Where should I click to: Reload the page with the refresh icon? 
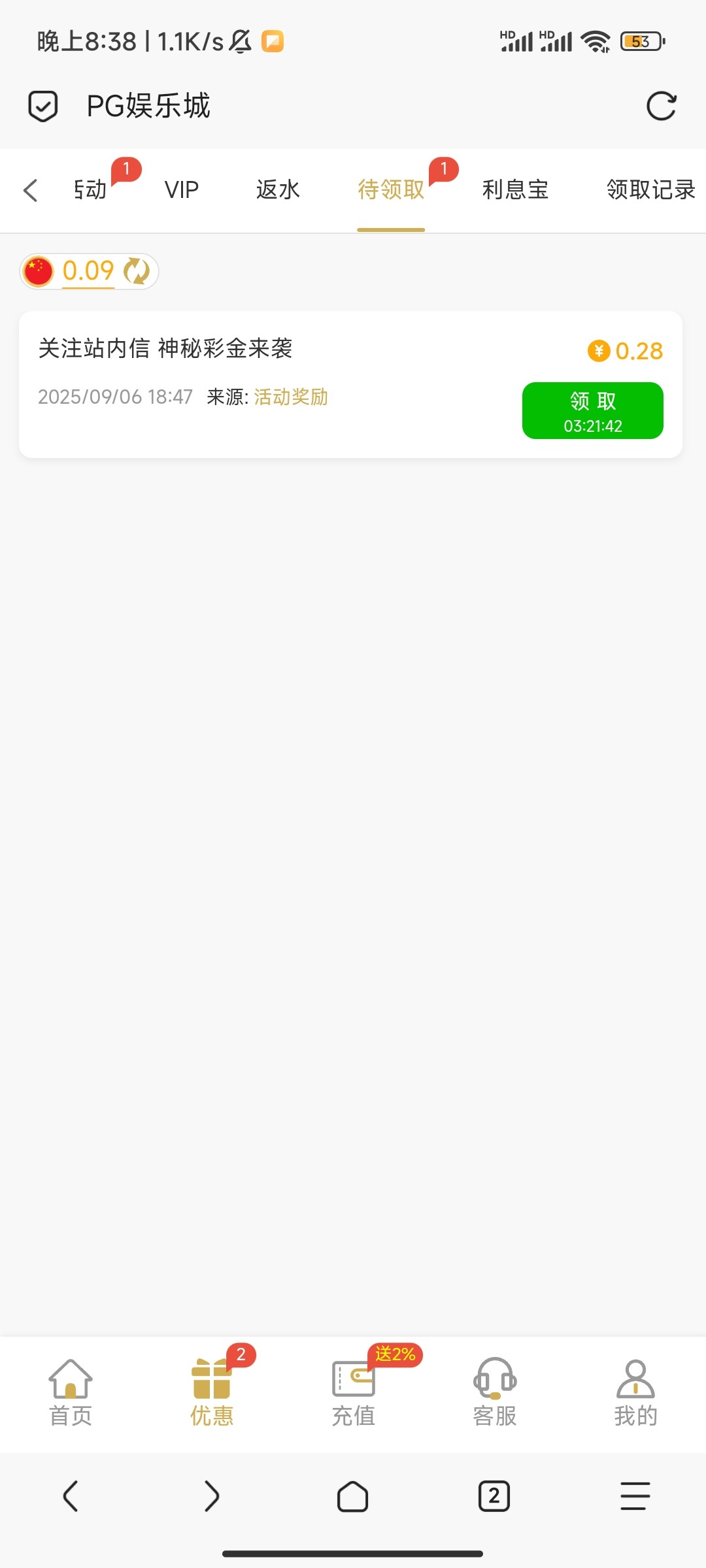[661, 106]
